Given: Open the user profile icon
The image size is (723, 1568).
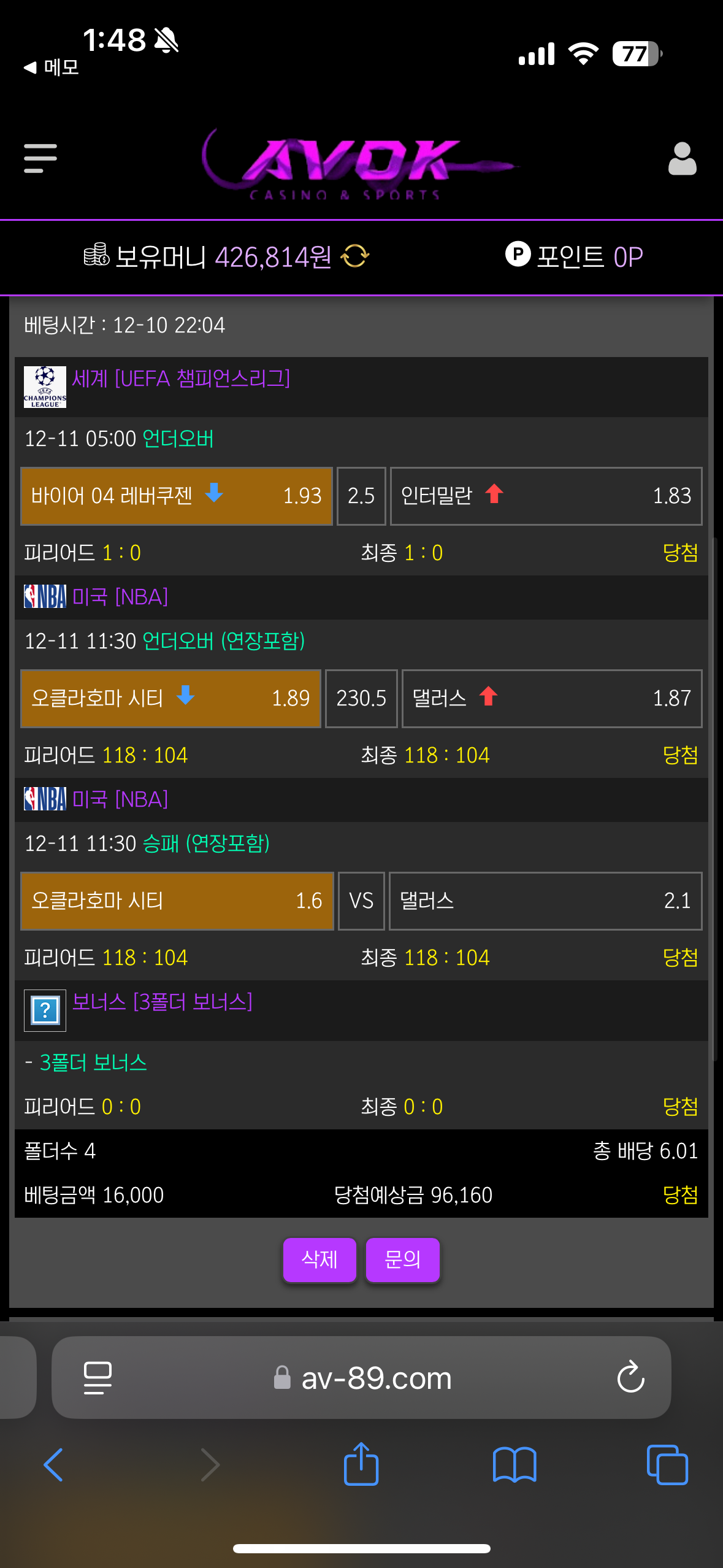Looking at the screenshot, I should point(682,159).
